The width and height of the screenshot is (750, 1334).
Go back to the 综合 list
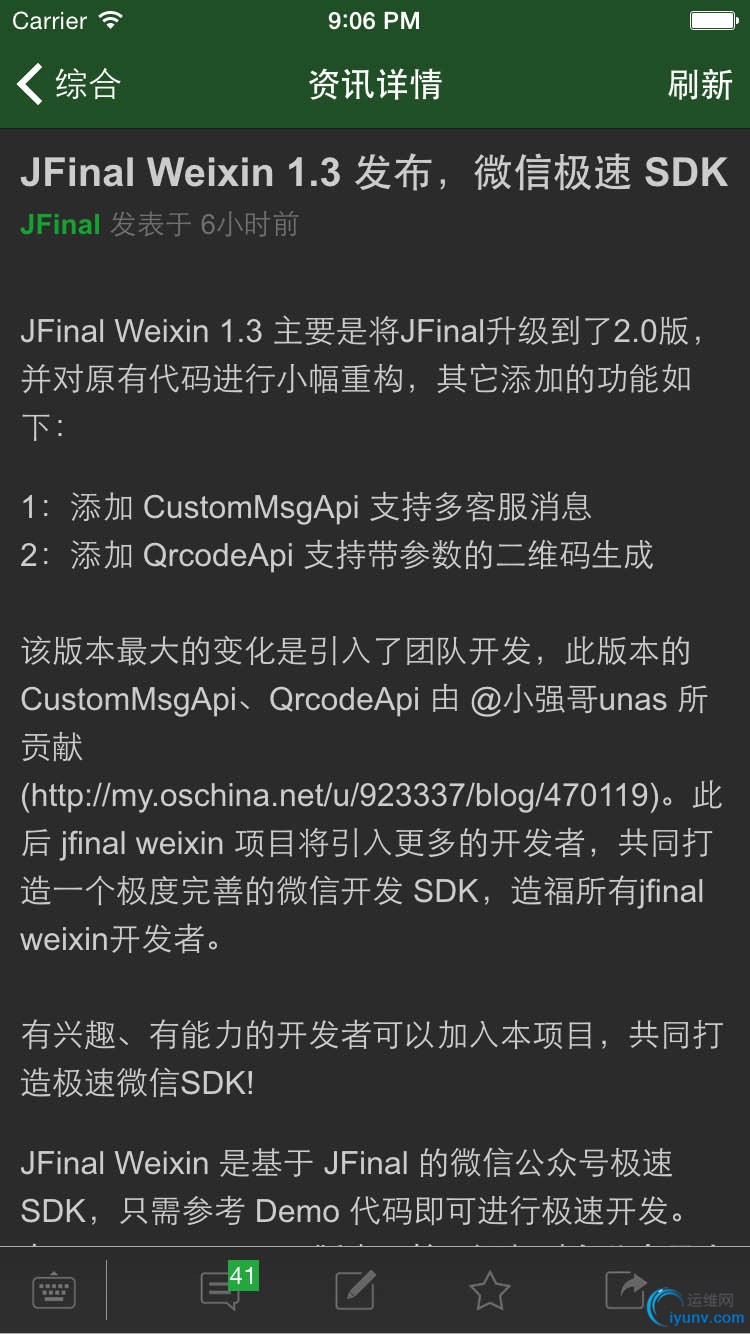click(68, 85)
